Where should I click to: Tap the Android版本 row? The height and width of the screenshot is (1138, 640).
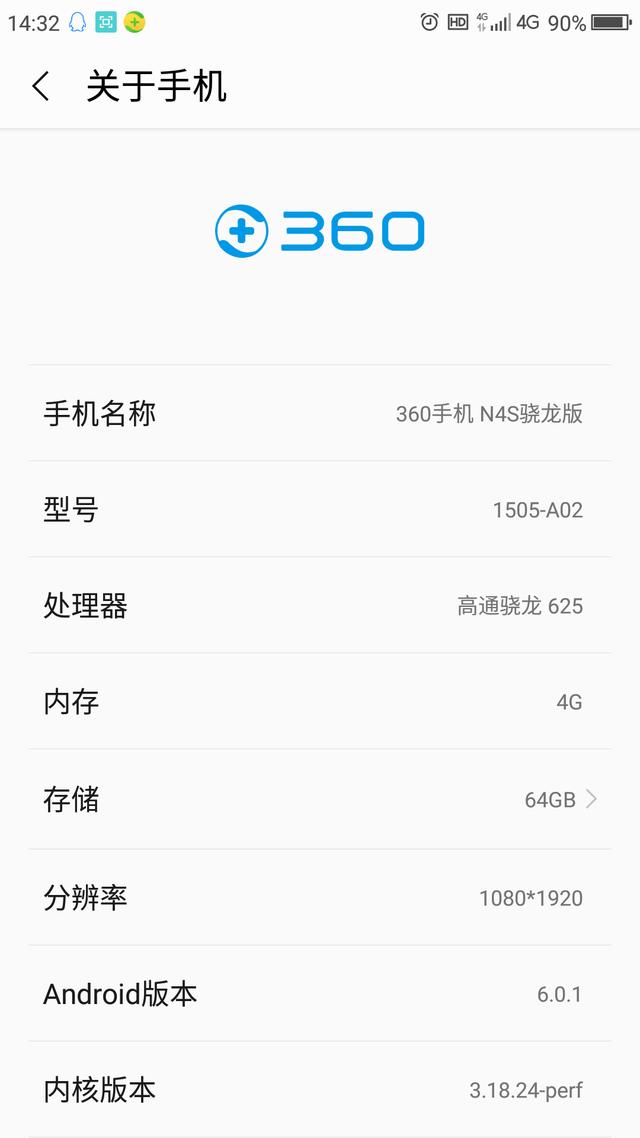(320, 994)
